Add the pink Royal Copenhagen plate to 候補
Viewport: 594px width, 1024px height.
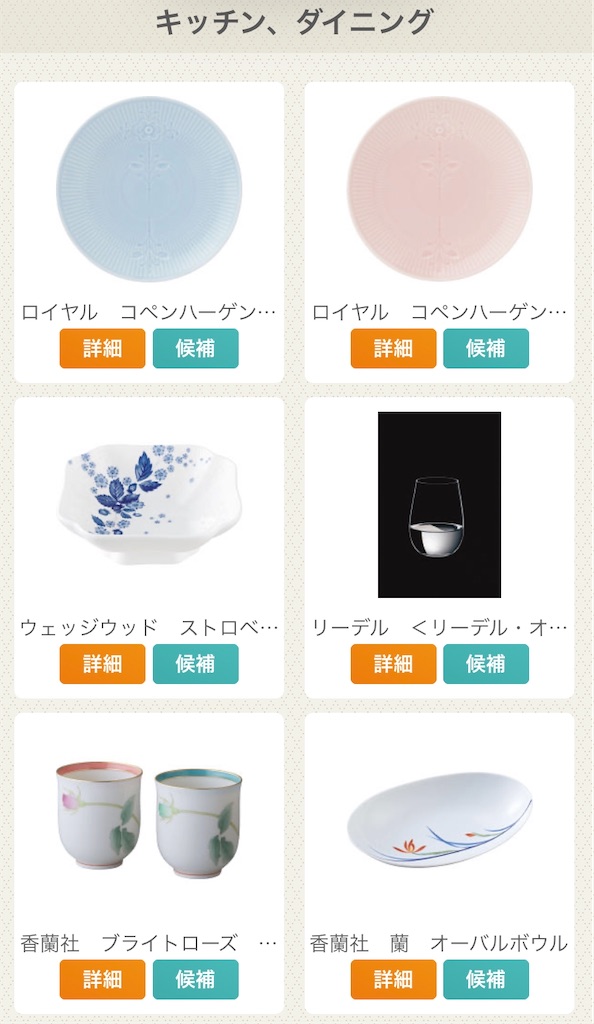point(486,348)
